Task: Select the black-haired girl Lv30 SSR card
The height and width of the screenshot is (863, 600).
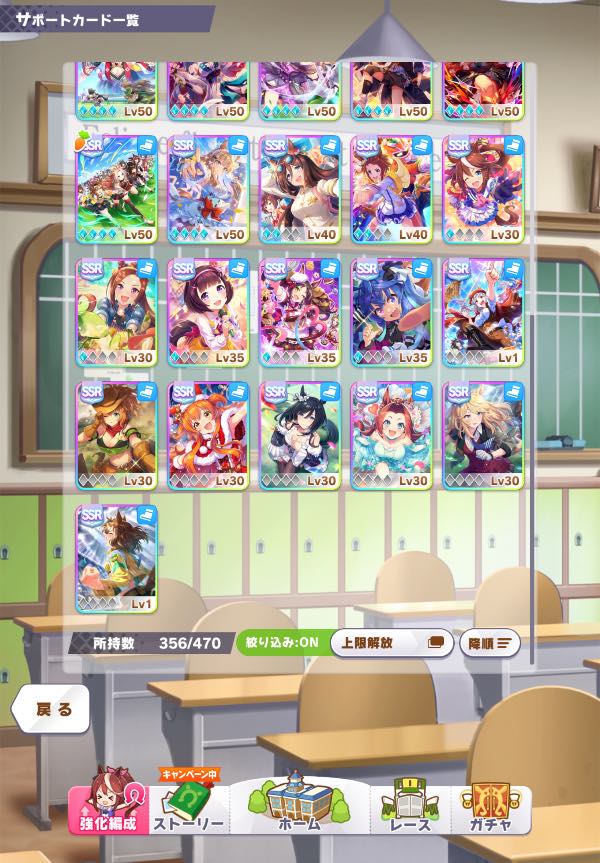Action: tap(300, 435)
